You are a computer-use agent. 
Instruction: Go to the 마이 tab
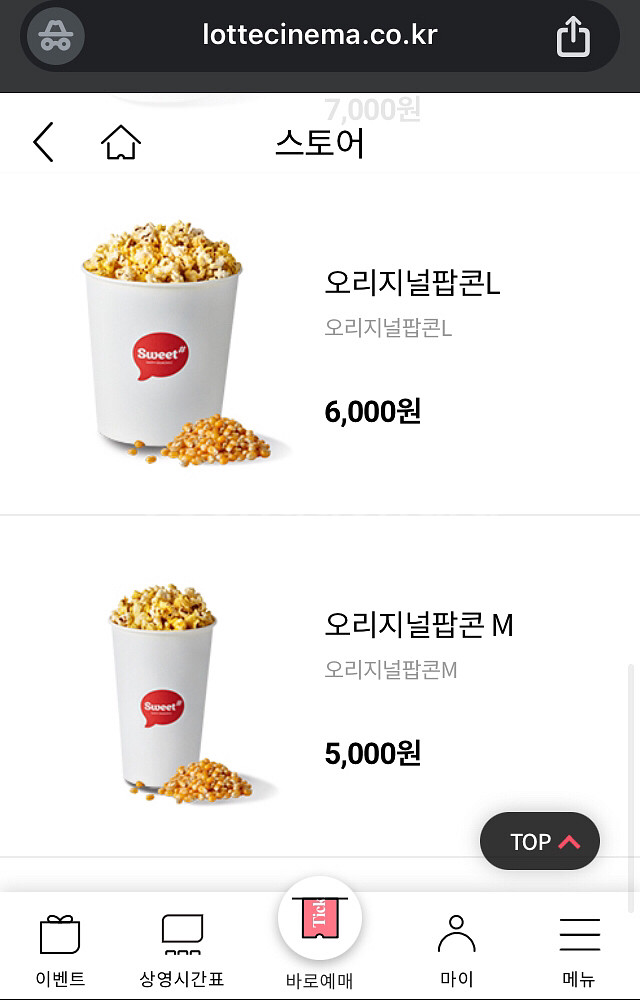[456, 948]
